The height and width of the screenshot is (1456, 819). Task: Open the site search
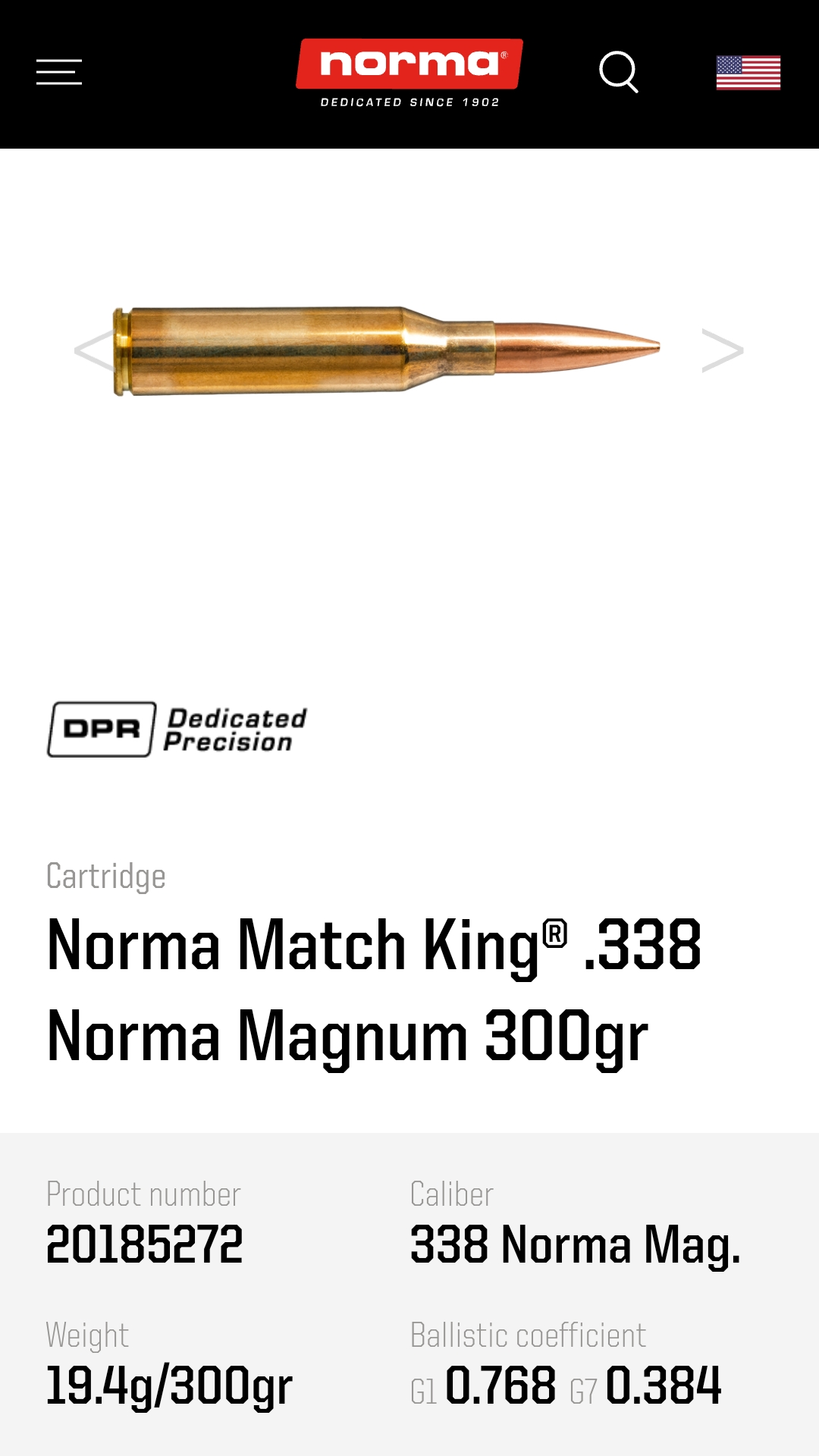tap(618, 72)
